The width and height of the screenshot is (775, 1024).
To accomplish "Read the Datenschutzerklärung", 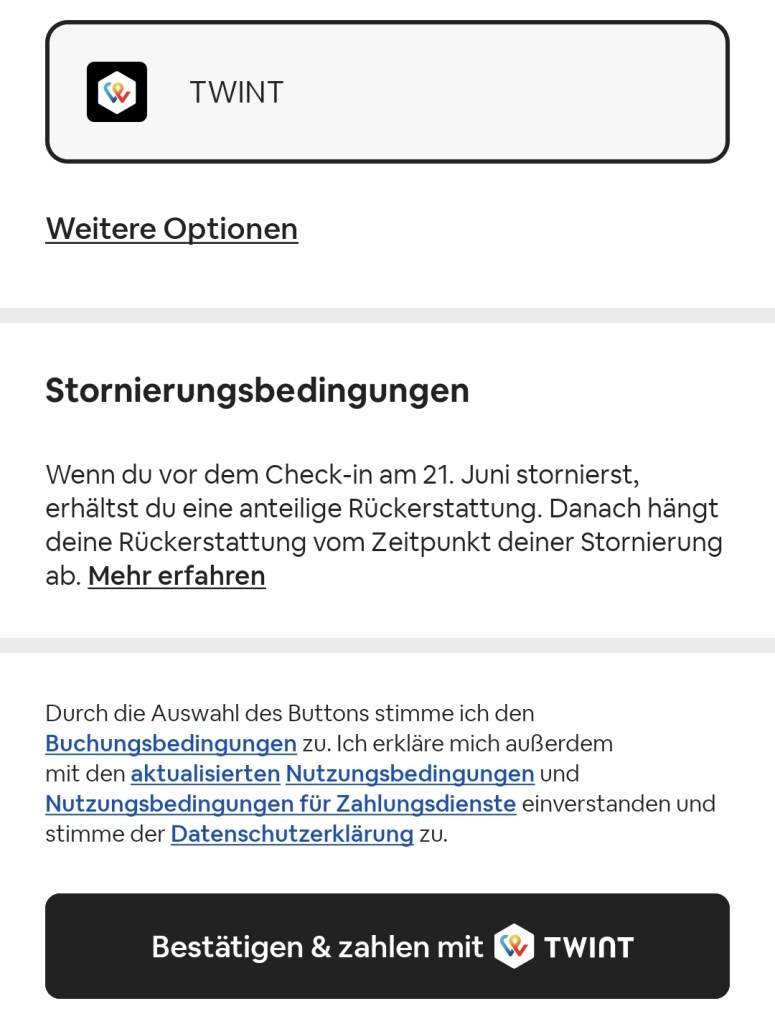I will click(x=292, y=834).
